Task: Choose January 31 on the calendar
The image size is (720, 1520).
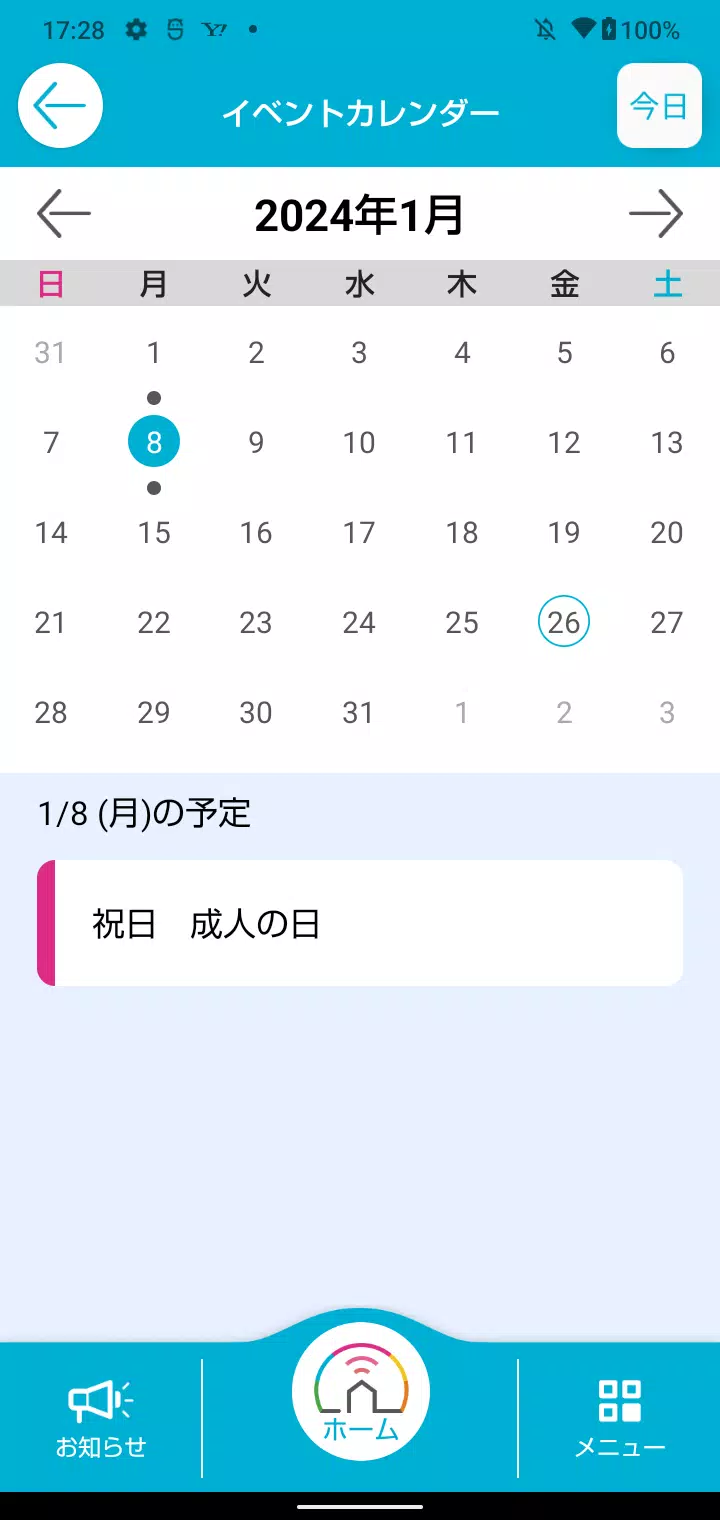Action: (x=359, y=712)
